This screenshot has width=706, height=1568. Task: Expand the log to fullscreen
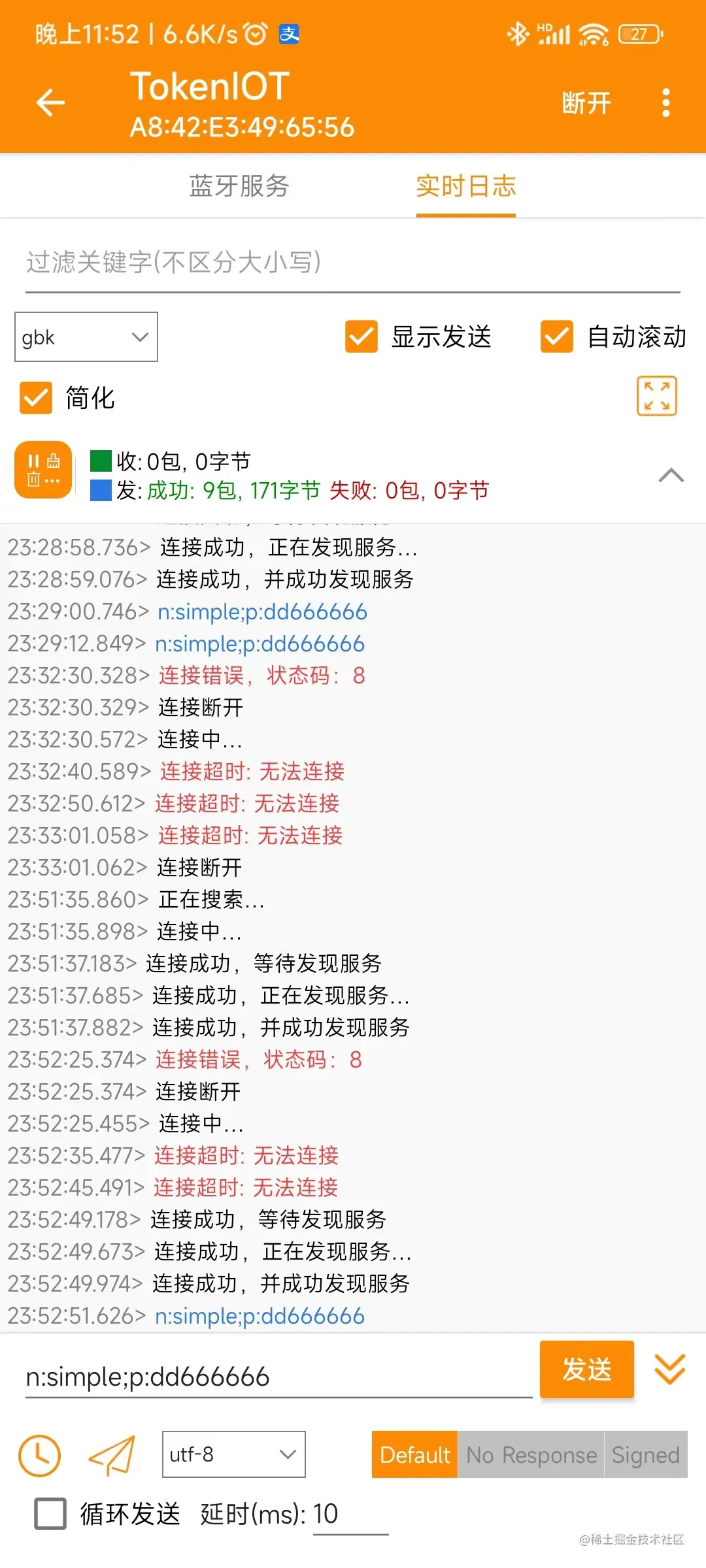tap(656, 396)
